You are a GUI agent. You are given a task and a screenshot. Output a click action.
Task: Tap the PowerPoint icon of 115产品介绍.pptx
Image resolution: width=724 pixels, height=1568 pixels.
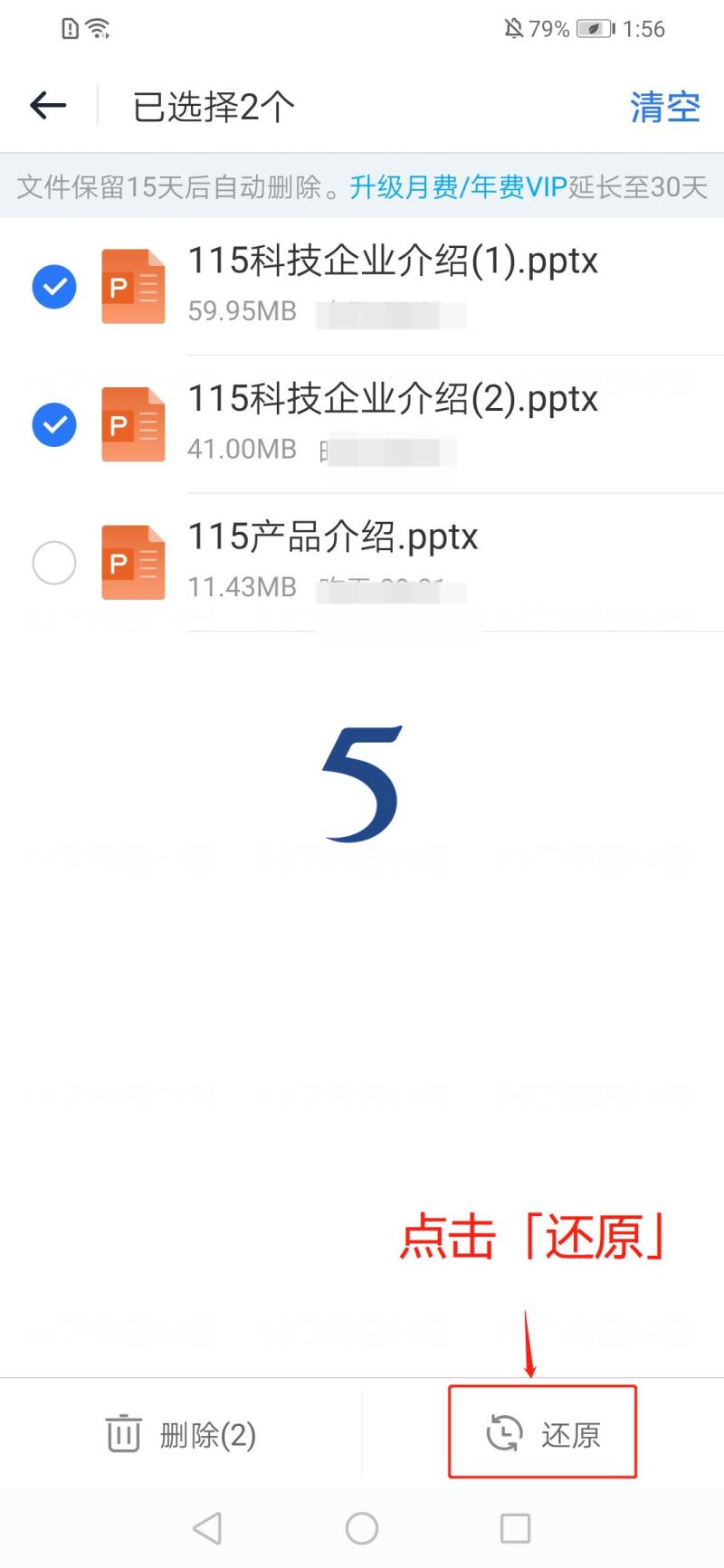pyautogui.click(x=132, y=562)
